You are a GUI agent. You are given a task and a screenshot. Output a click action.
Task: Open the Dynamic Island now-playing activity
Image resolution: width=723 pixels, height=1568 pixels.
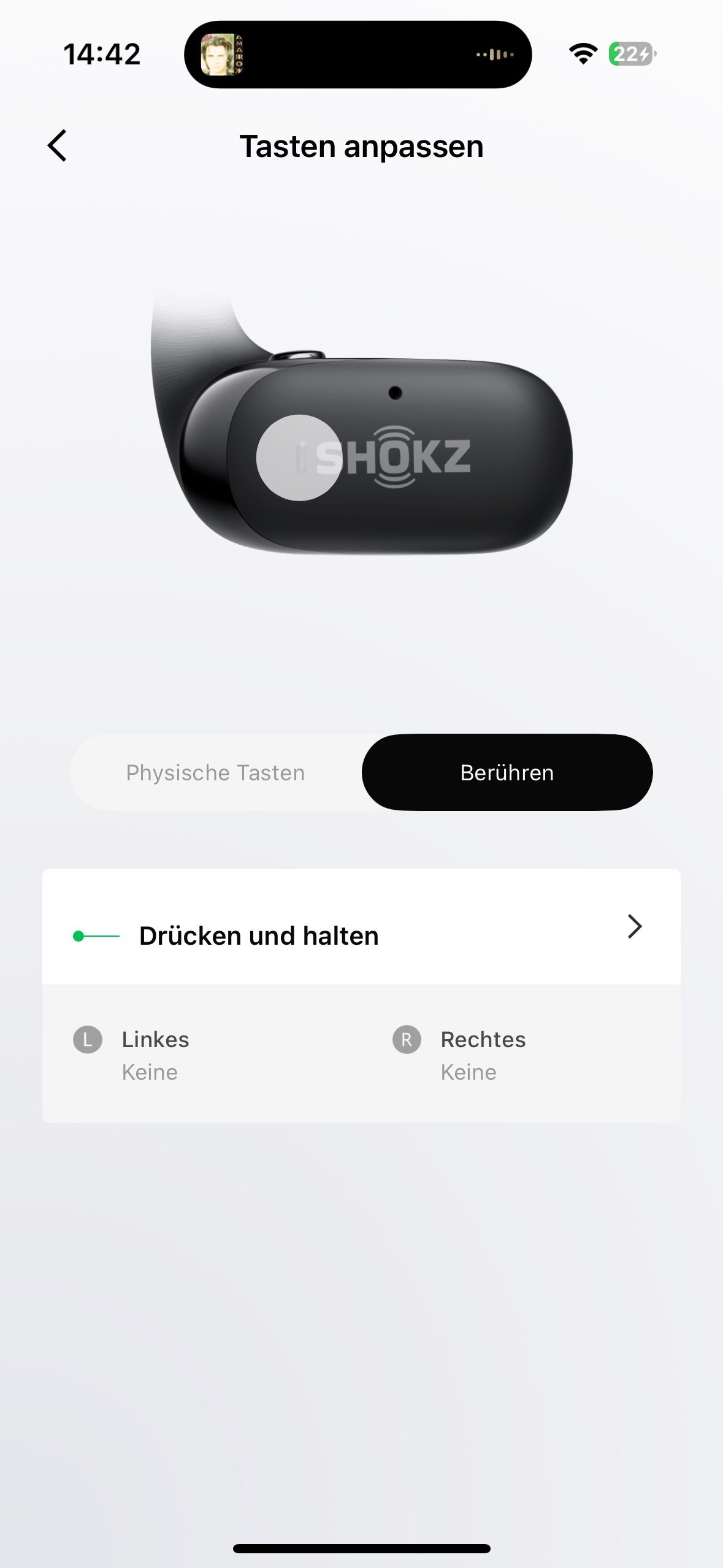click(358, 55)
